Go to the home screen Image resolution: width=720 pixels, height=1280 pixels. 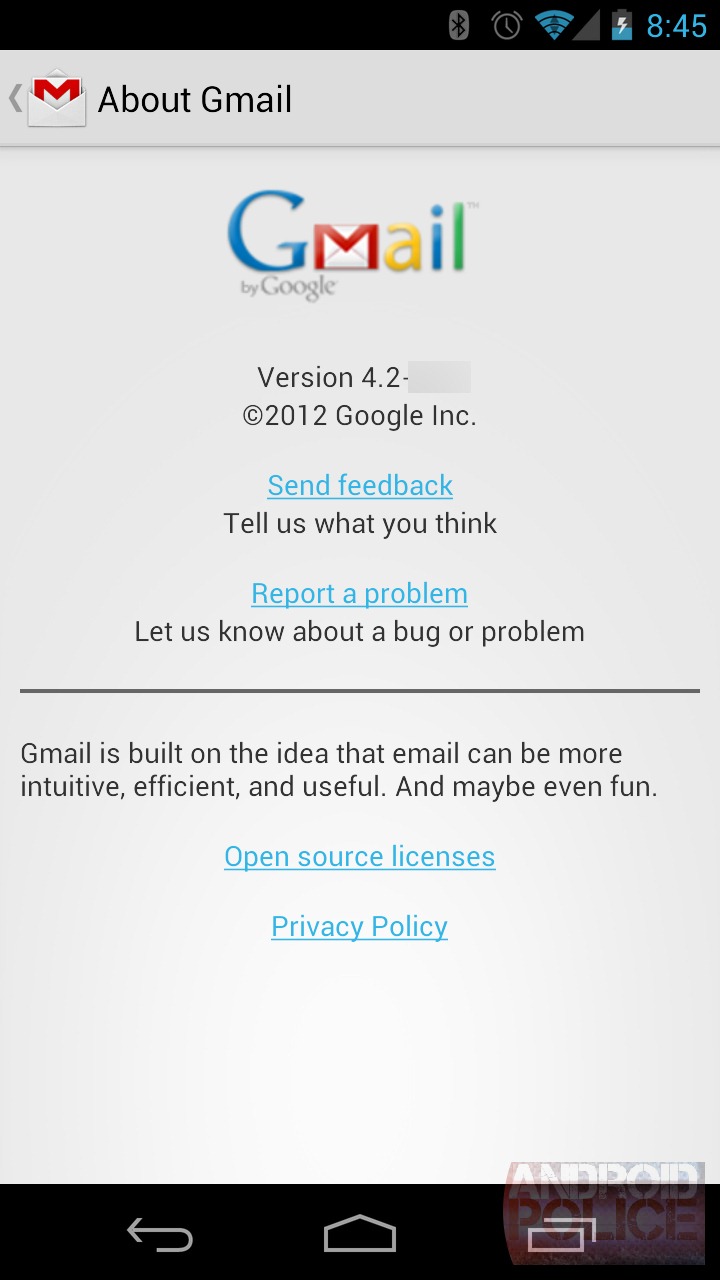[360, 1233]
